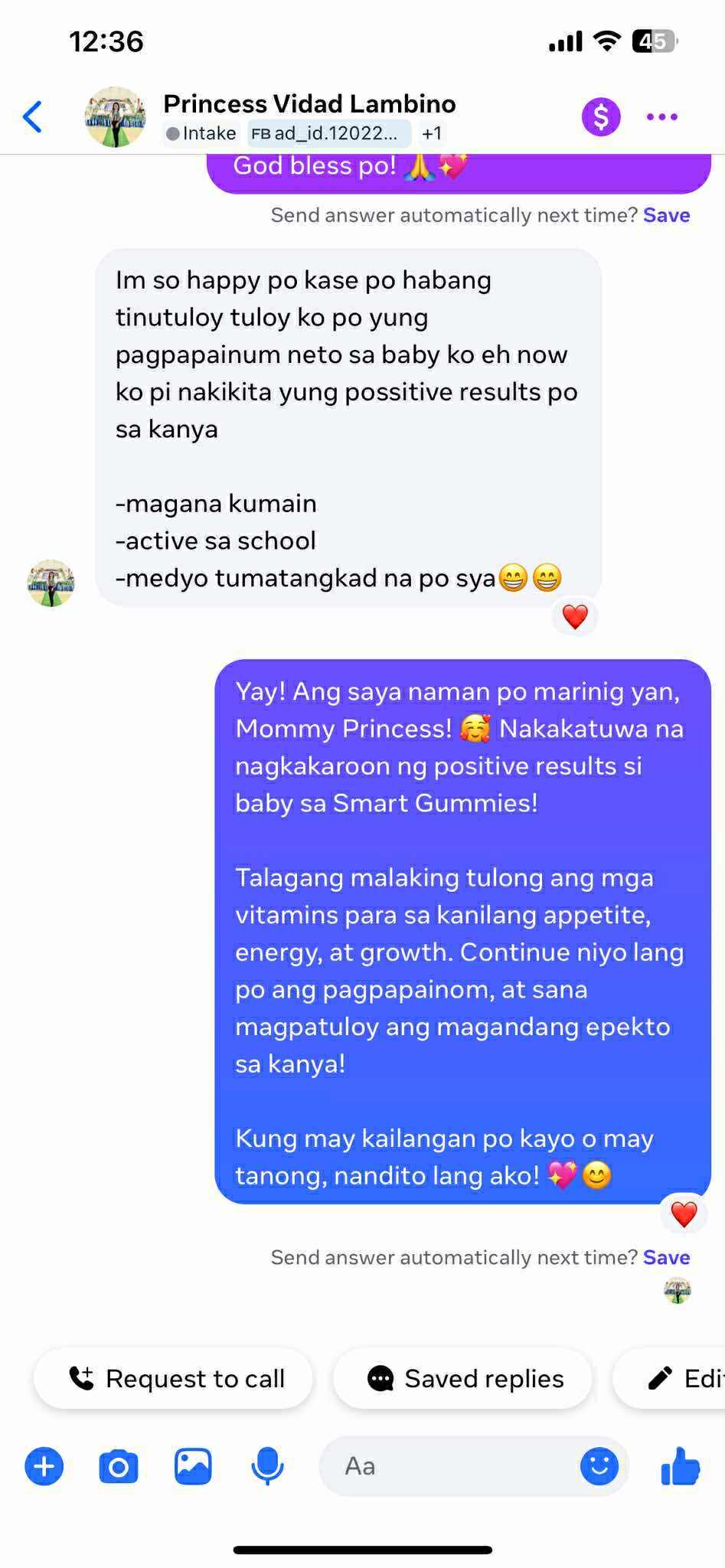
Task: Open Saved replies
Action: pos(464,1378)
